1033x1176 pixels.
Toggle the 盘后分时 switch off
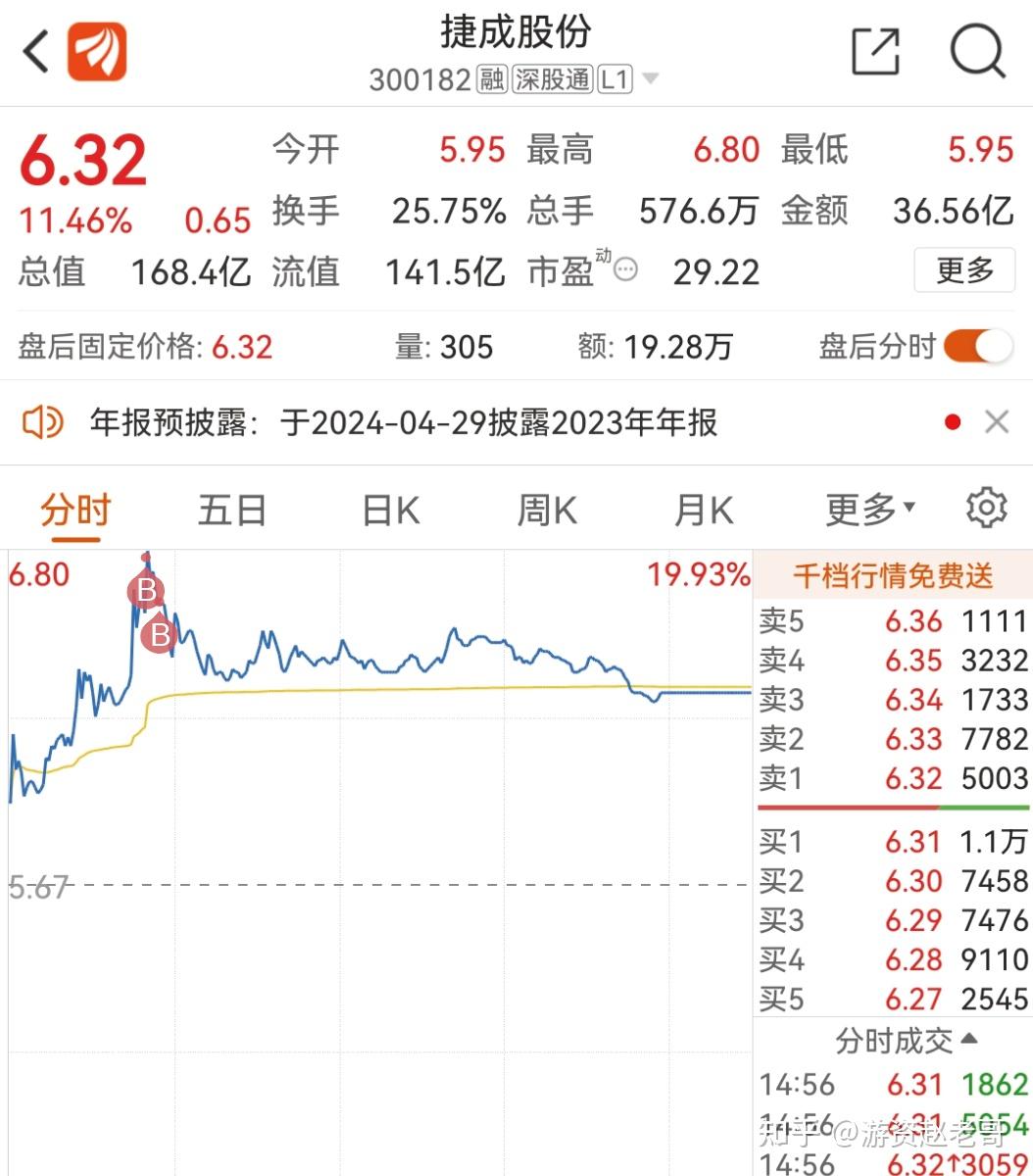tap(978, 346)
